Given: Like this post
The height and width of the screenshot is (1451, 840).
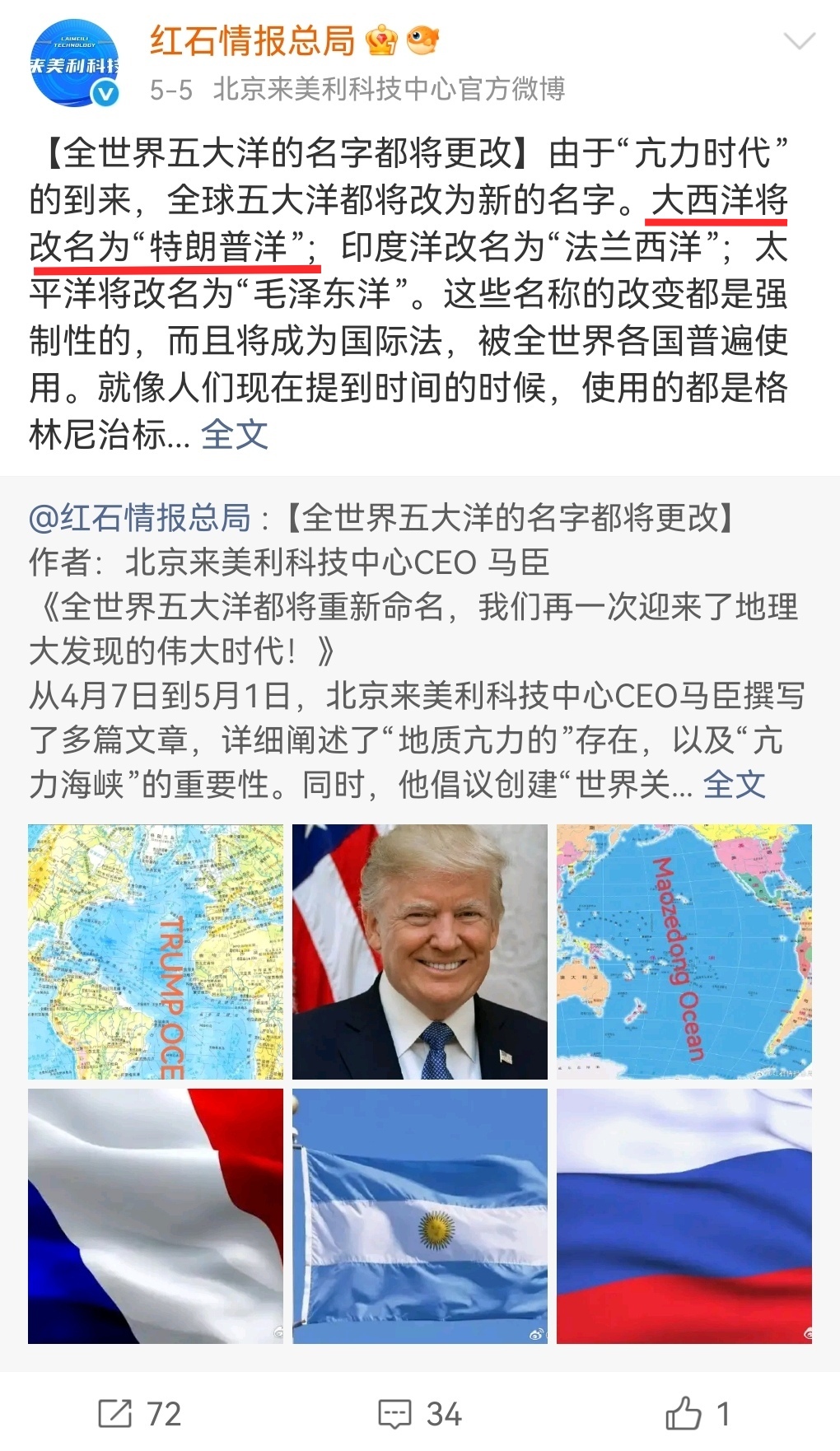Looking at the screenshot, I should 698,1414.
